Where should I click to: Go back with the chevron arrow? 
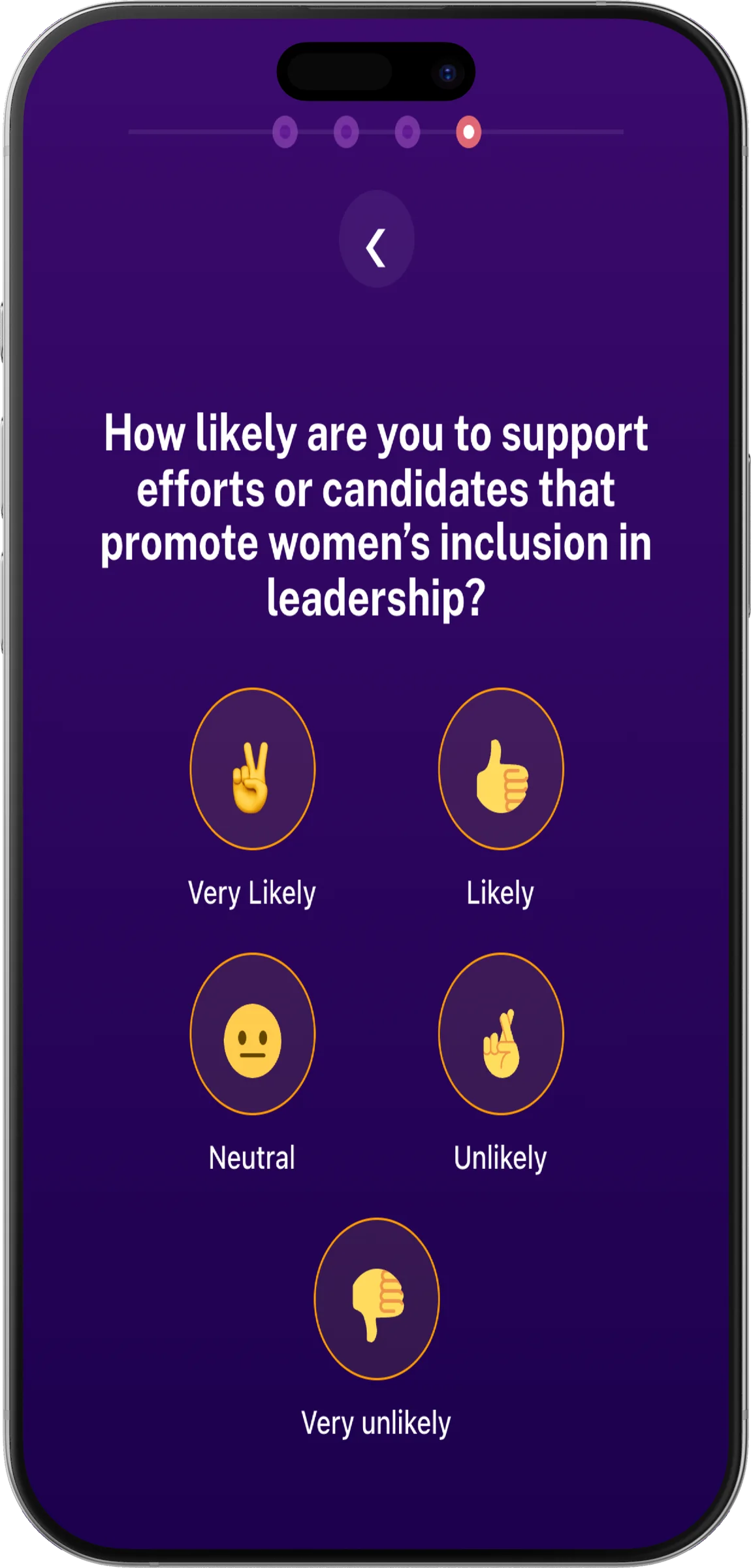click(376, 239)
